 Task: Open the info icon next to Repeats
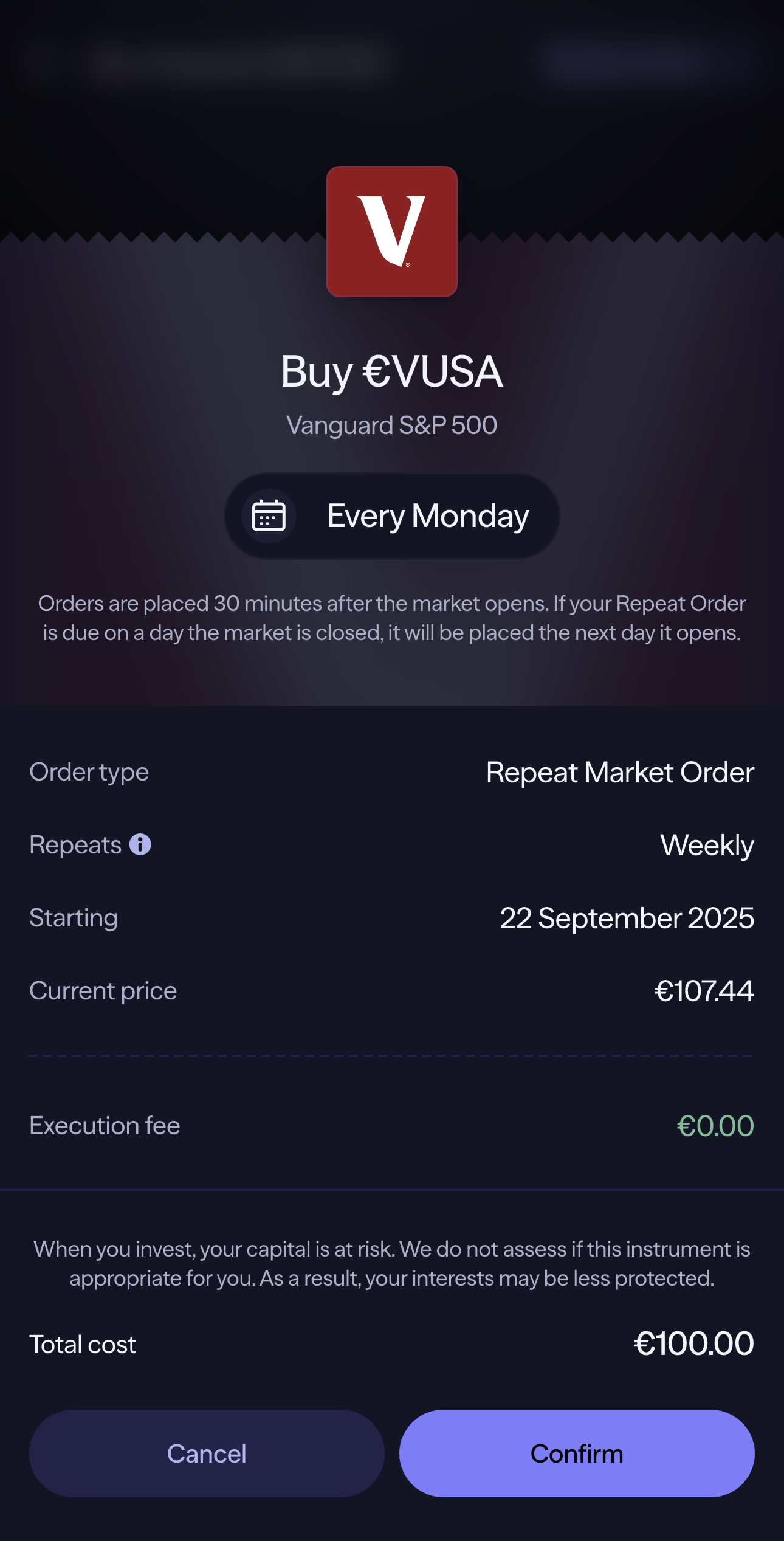(x=140, y=844)
